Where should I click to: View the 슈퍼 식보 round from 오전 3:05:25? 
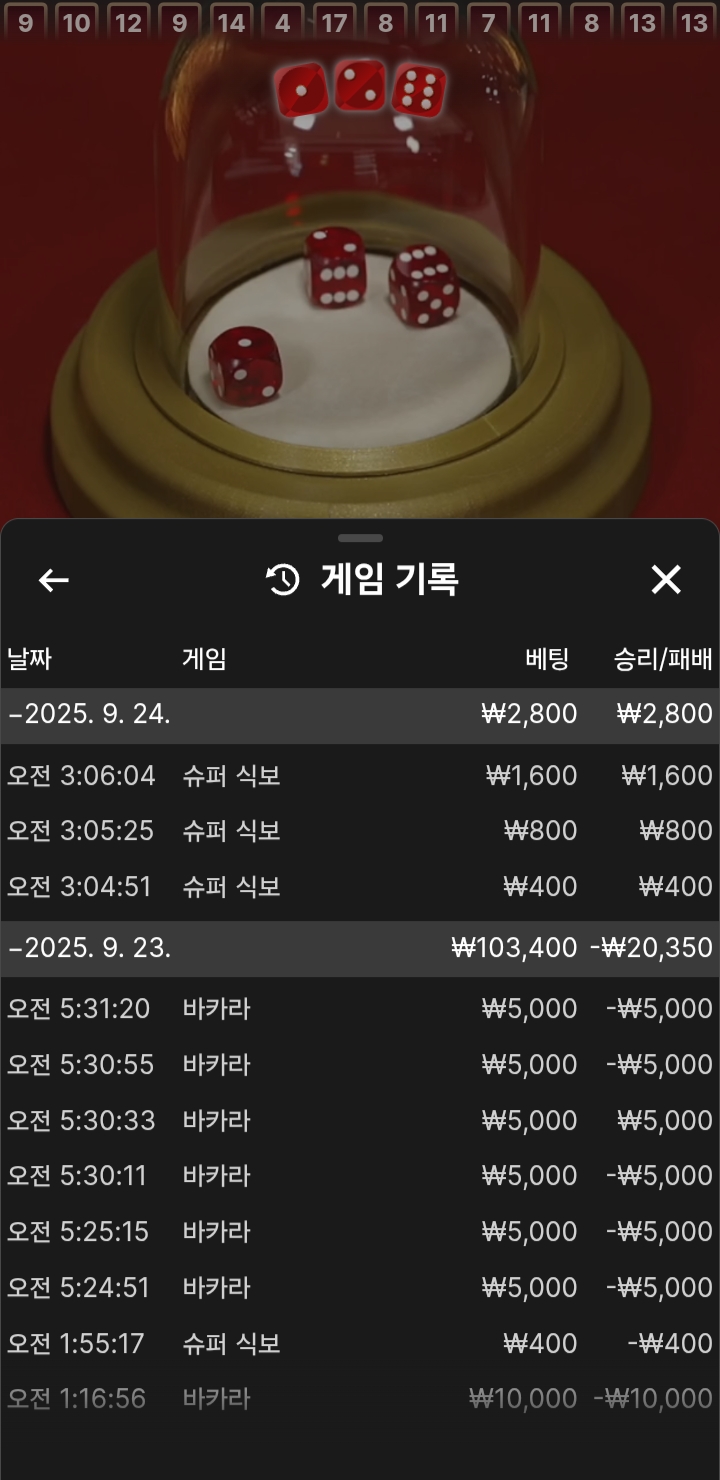click(x=360, y=831)
